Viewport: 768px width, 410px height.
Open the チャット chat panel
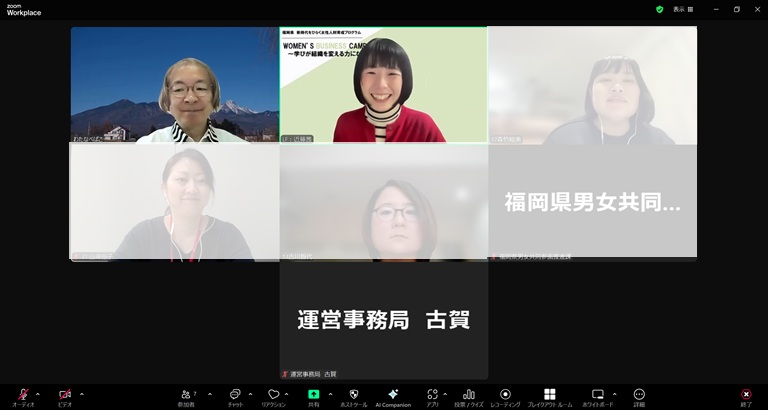(x=234, y=394)
